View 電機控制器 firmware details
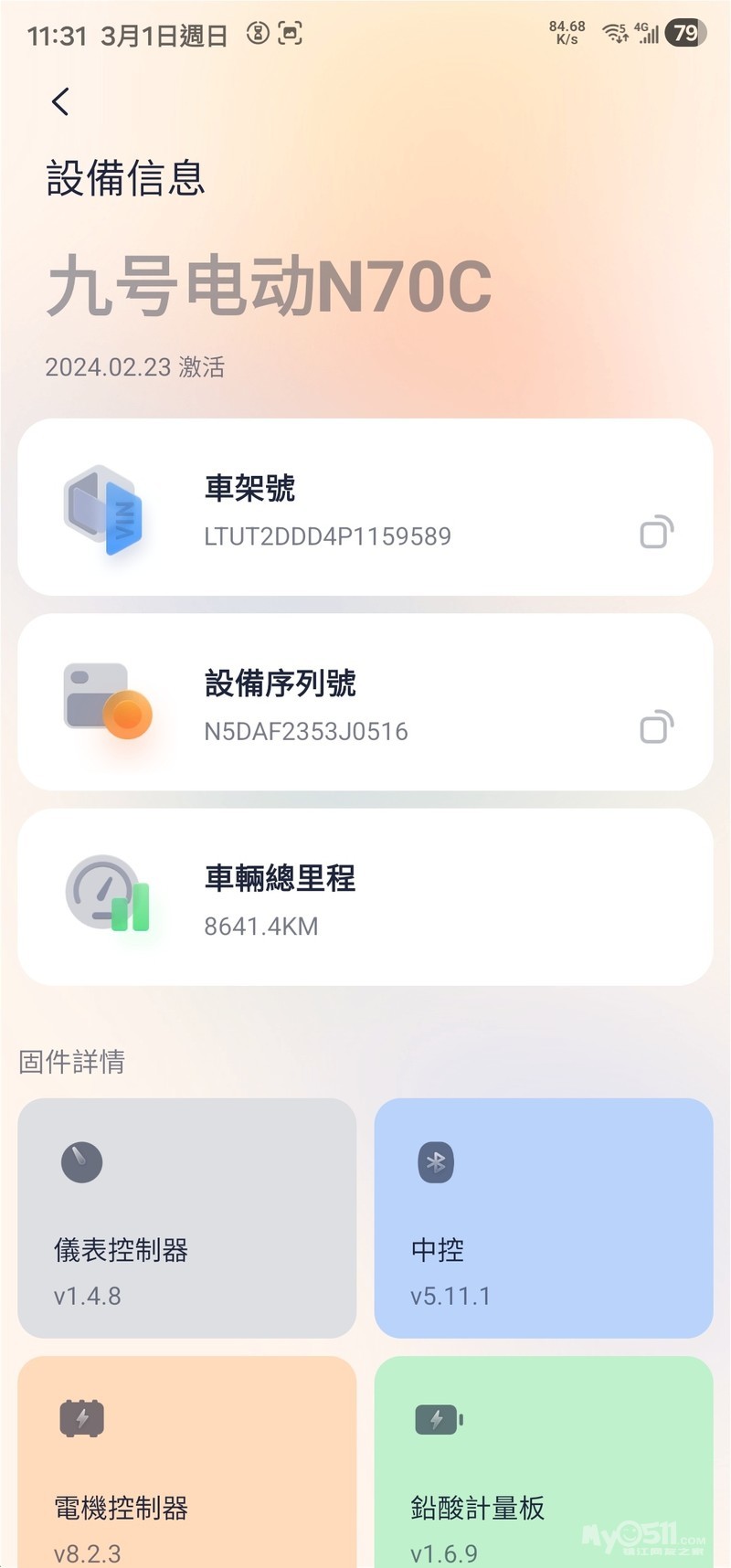Screen dimensions: 731x1568 186,1462
